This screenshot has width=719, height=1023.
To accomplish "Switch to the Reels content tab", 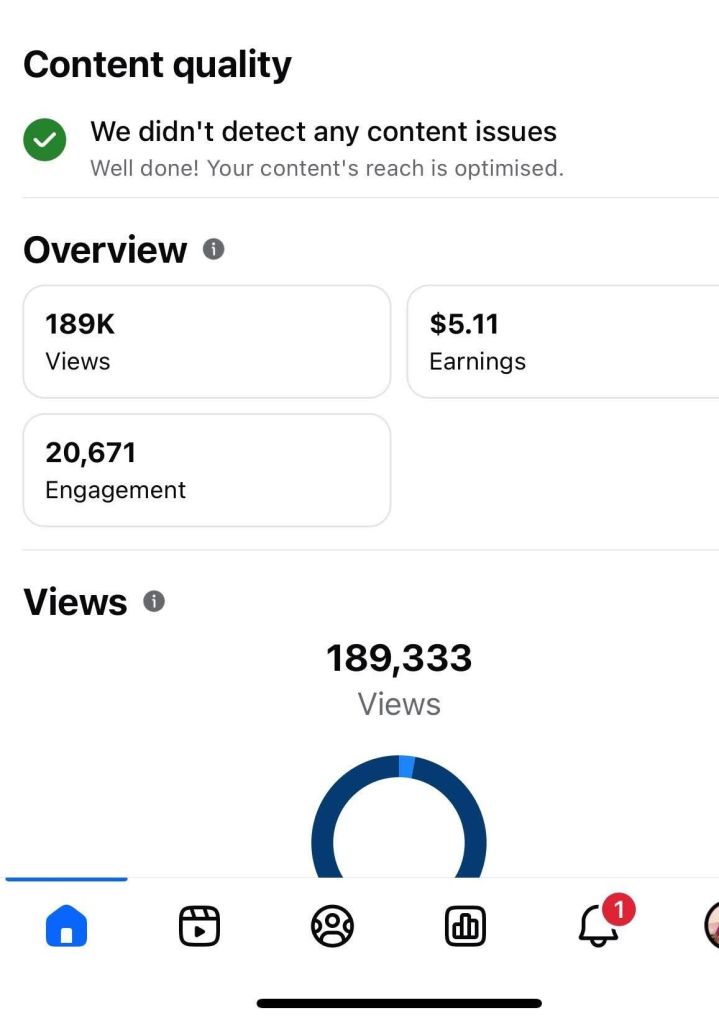I will click(x=199, y=926).
